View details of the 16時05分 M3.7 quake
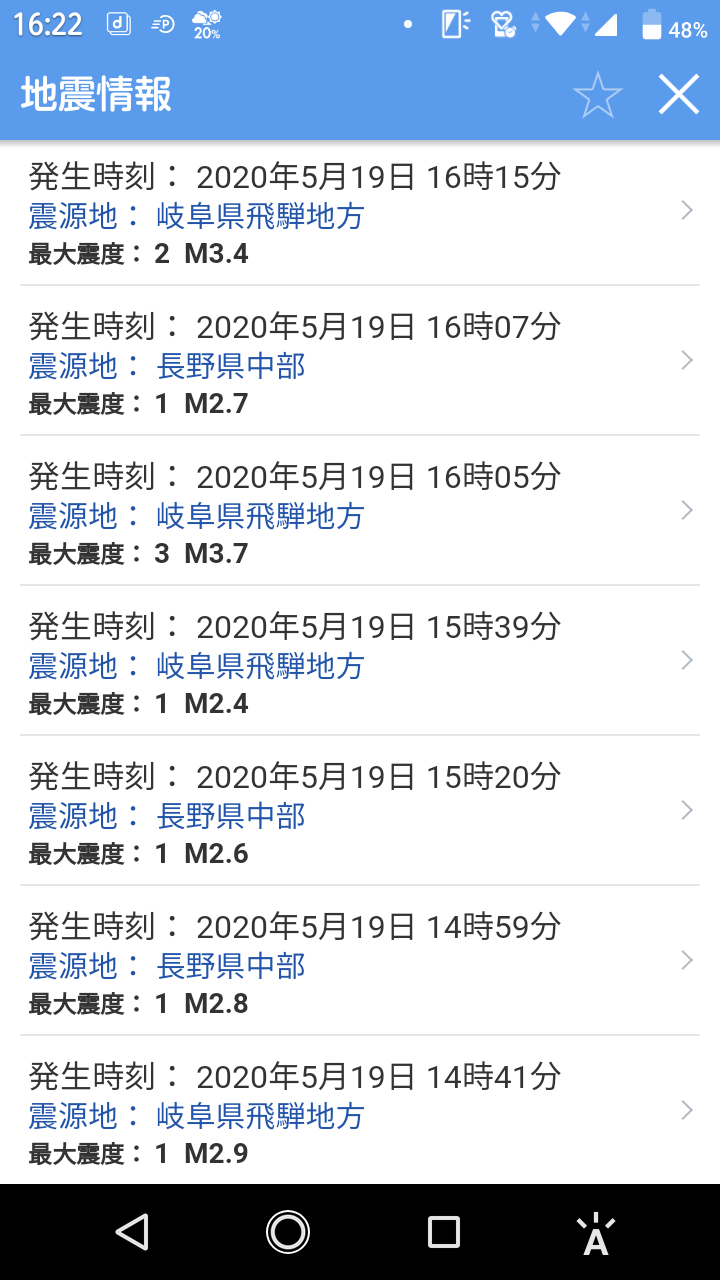The image size is (720, 1280). (x=360, y=511)
